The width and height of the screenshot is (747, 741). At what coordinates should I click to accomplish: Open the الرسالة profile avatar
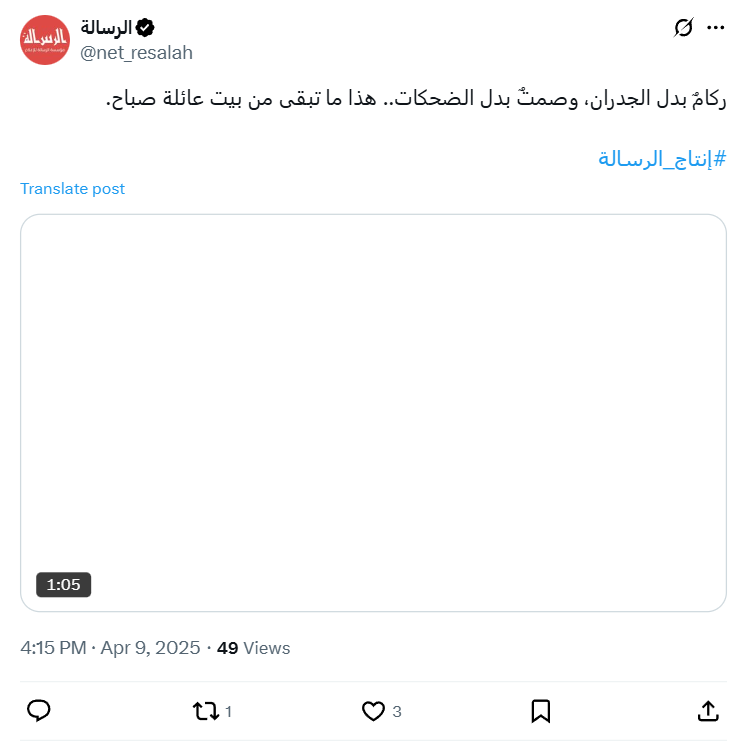[44, 40]
